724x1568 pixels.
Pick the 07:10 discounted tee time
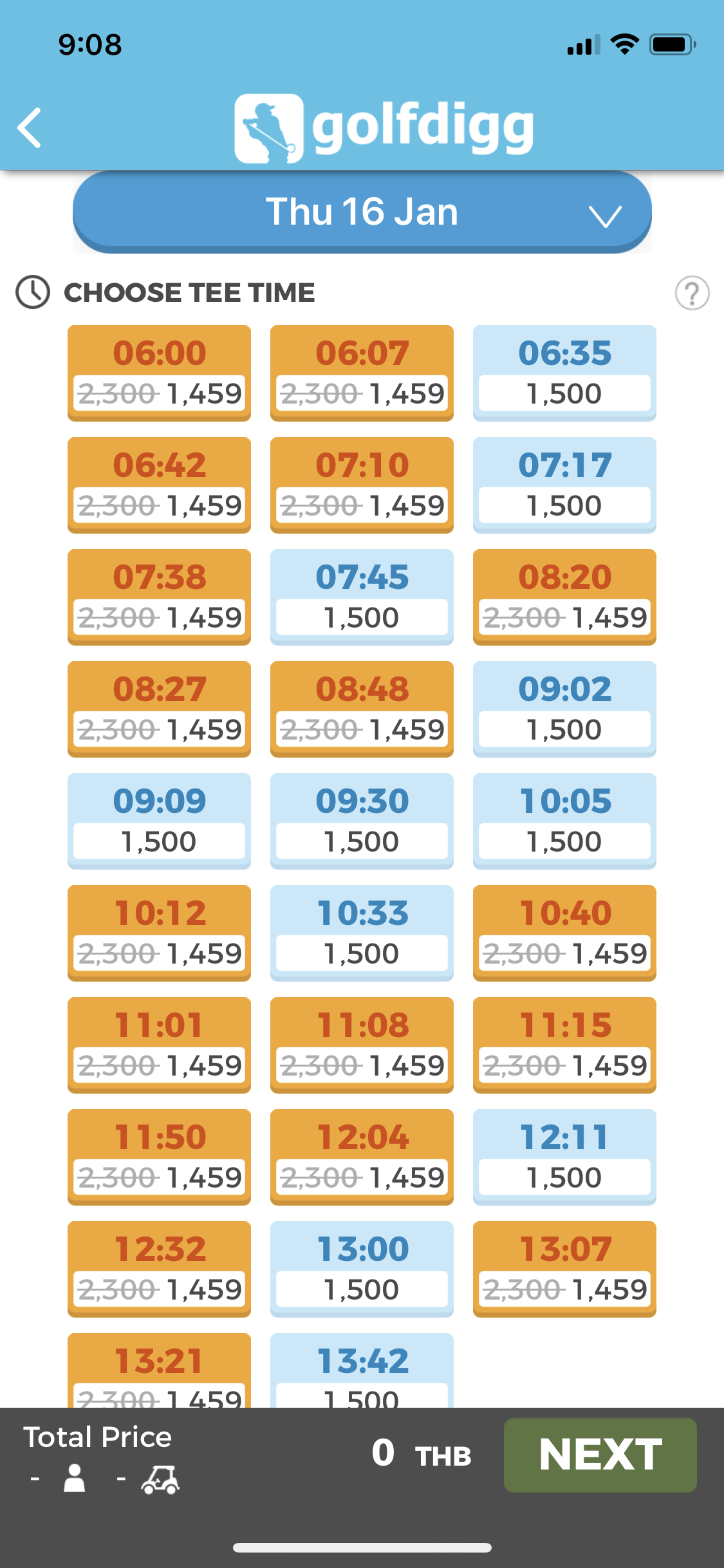tap(362, 485)
